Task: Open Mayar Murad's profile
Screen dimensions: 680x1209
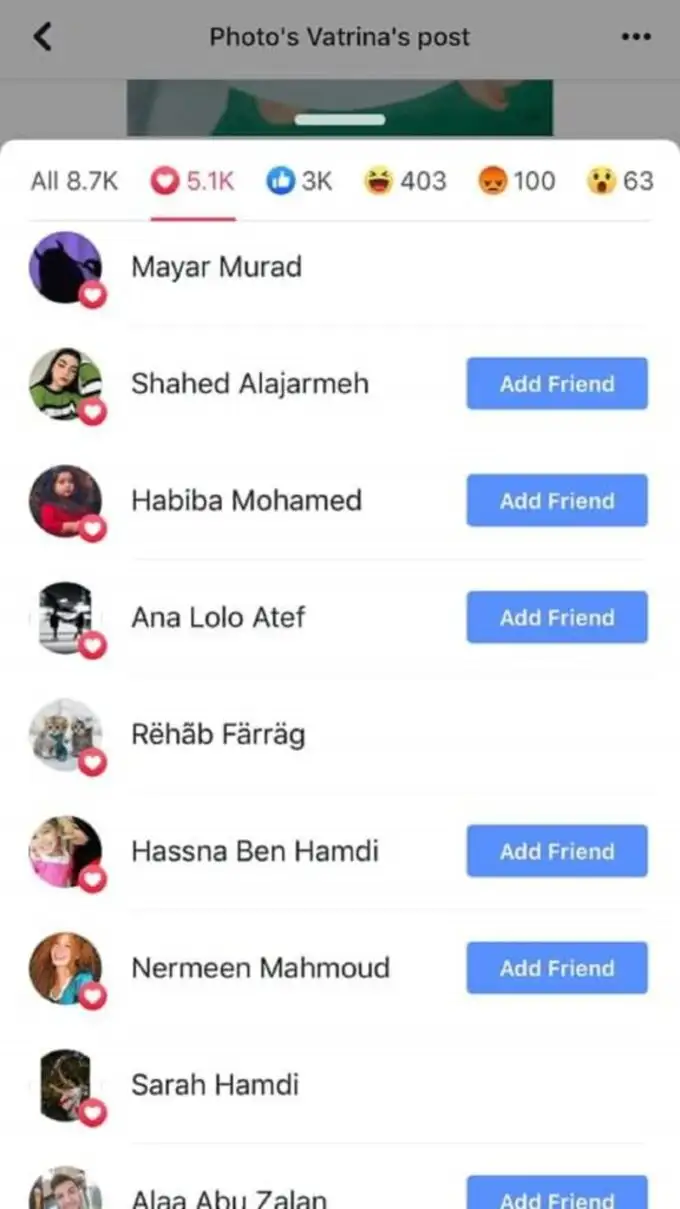Action: [x=216, y=267]
